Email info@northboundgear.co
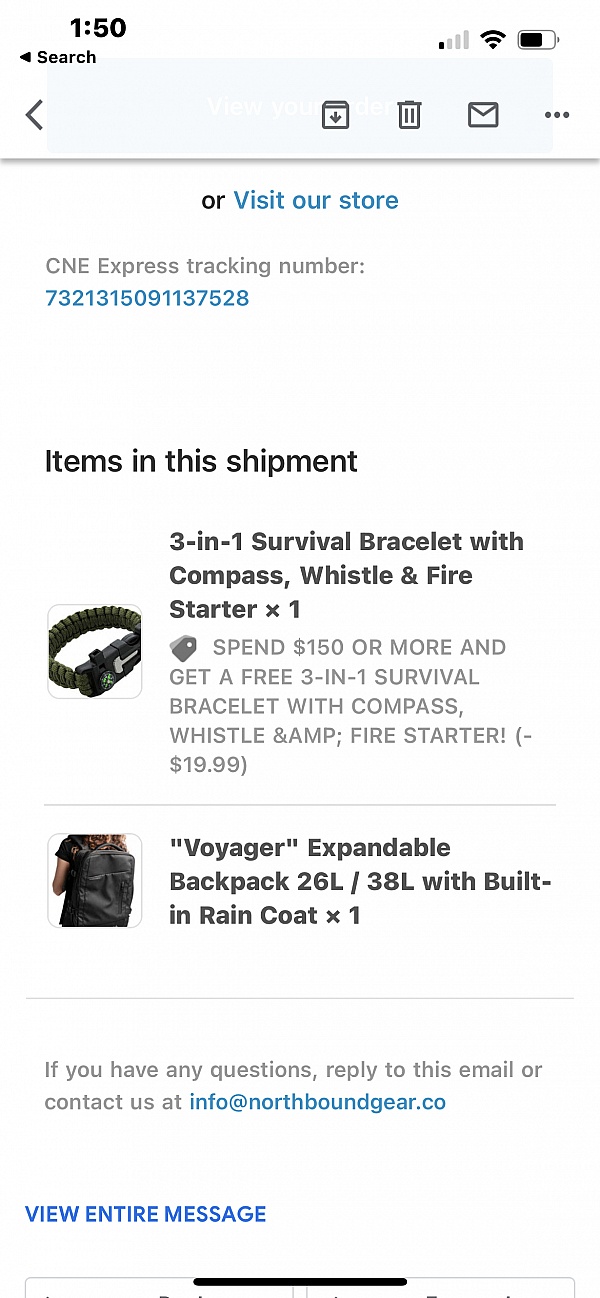Viewport: 600px width, 1298px height. [317, 1102]
